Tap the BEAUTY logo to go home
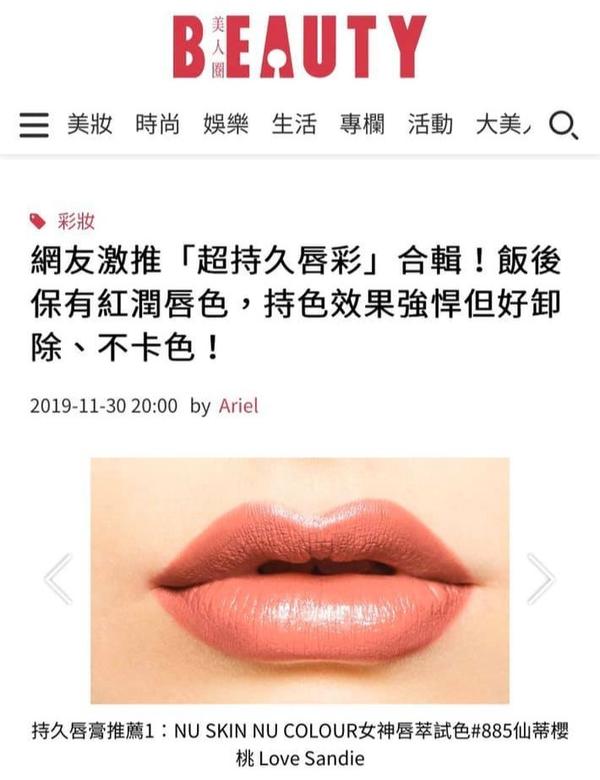The image size is (600, 780). point(299,45)
